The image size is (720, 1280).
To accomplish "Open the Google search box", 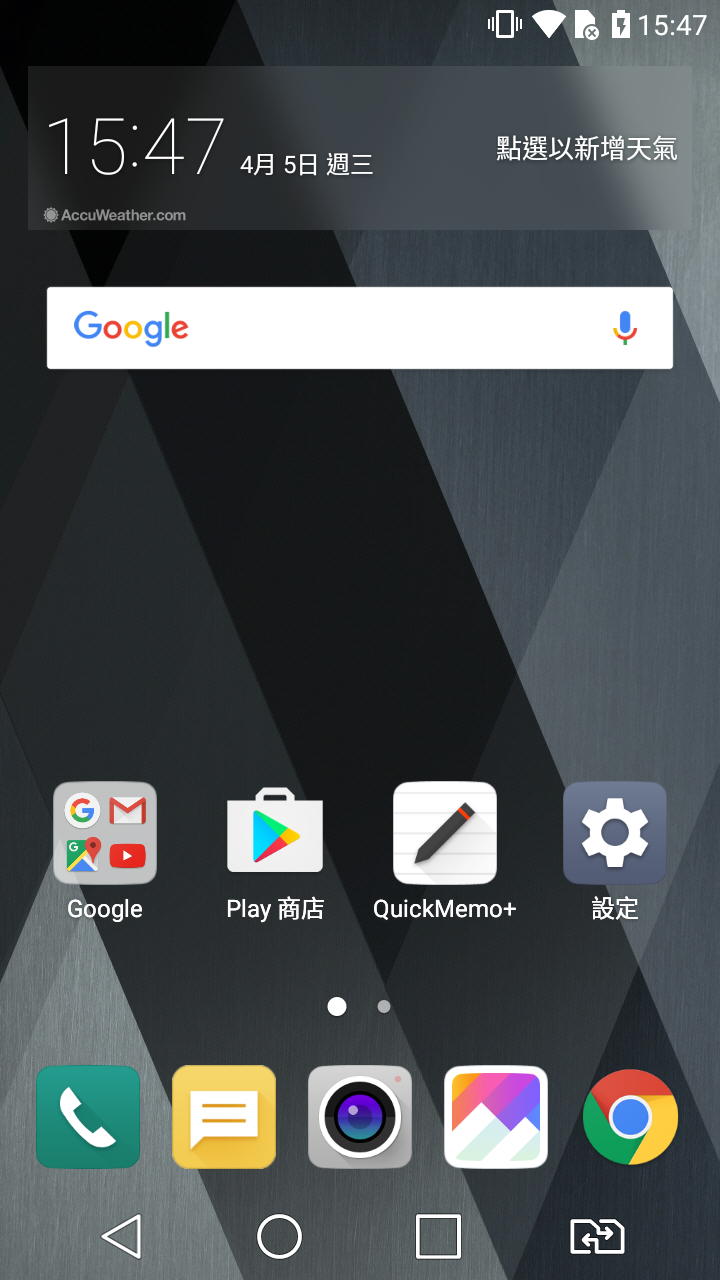I will point(360,328).
